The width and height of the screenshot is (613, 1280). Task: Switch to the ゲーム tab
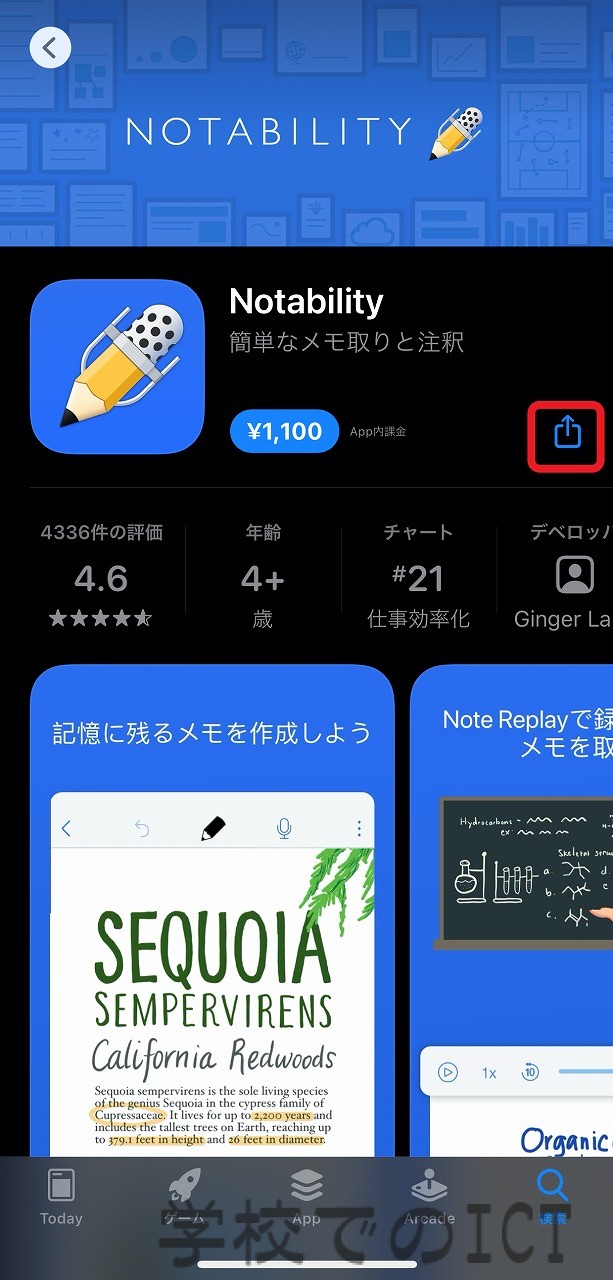184,1197
